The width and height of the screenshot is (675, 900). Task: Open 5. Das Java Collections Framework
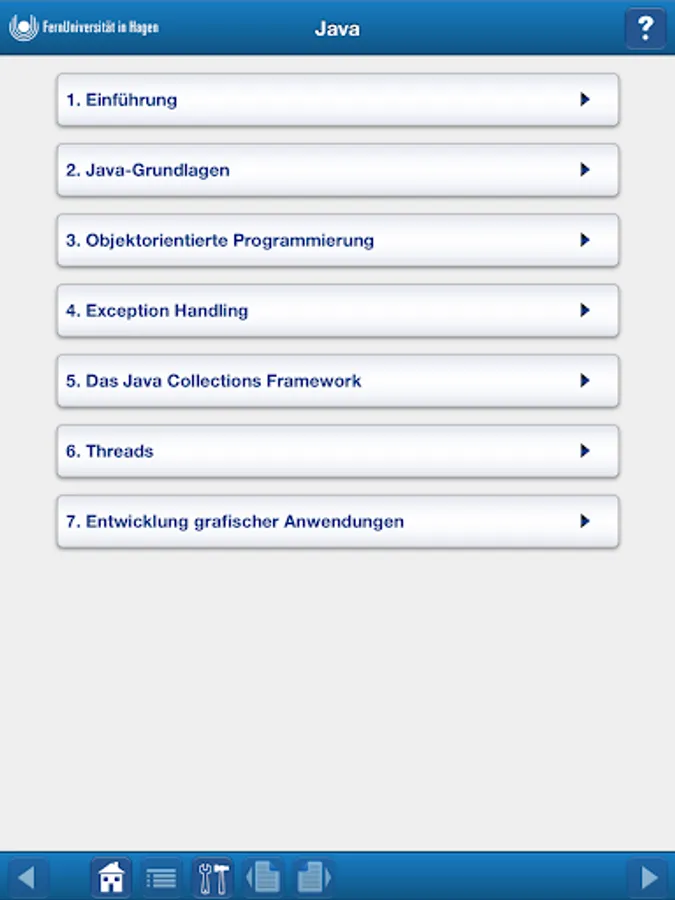[x=338, y=381]
